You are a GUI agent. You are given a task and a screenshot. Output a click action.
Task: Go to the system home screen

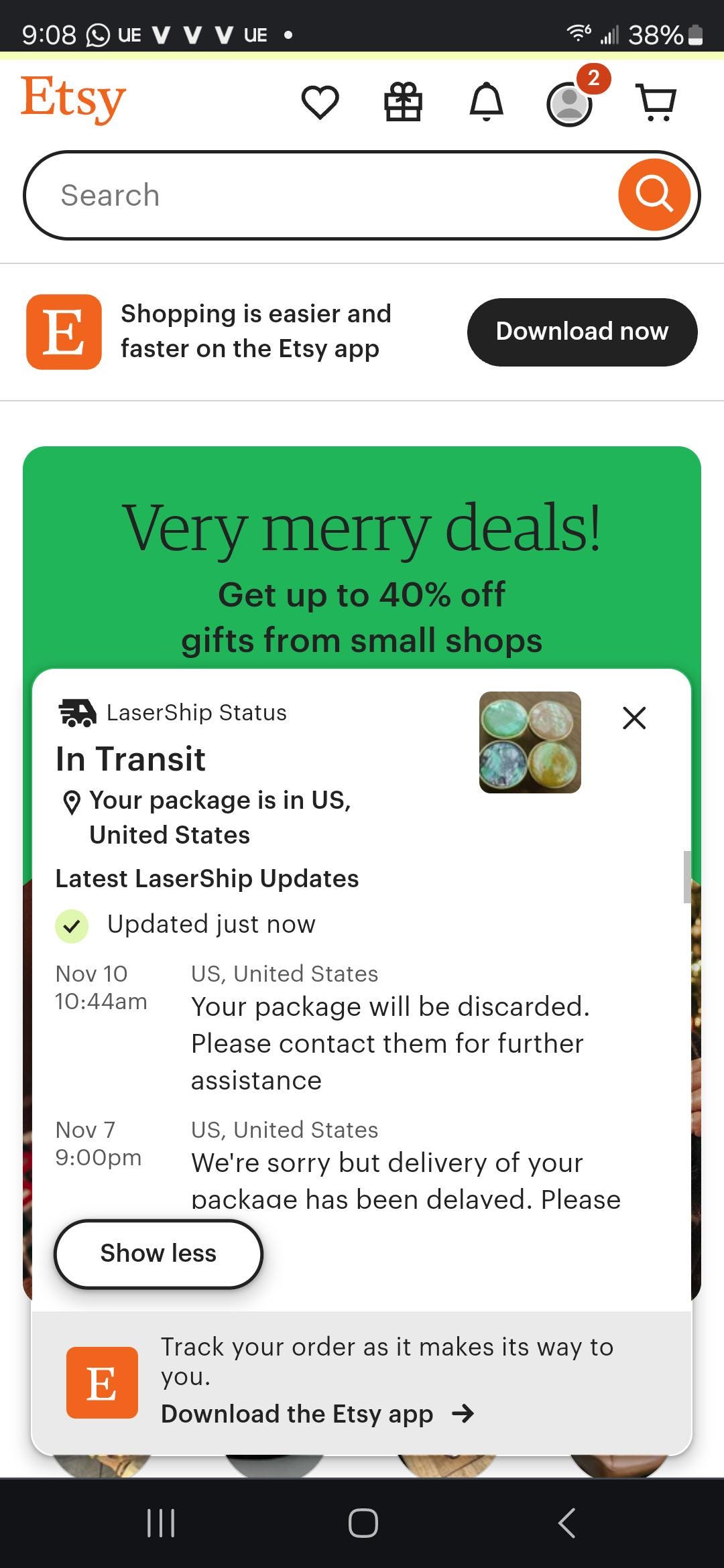pos(363,1522)
